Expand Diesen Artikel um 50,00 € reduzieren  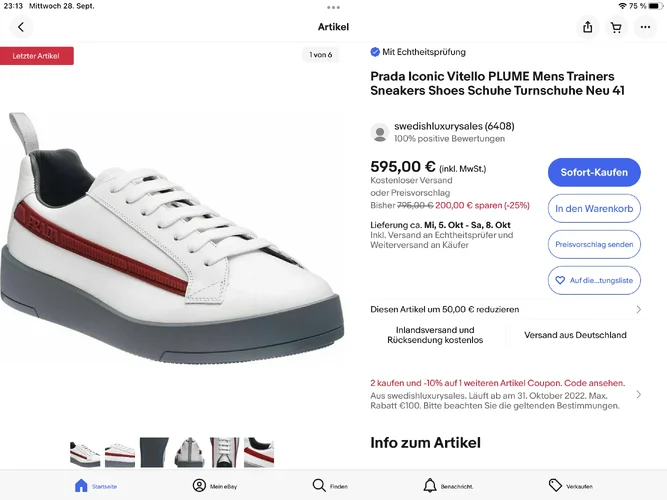505,309
